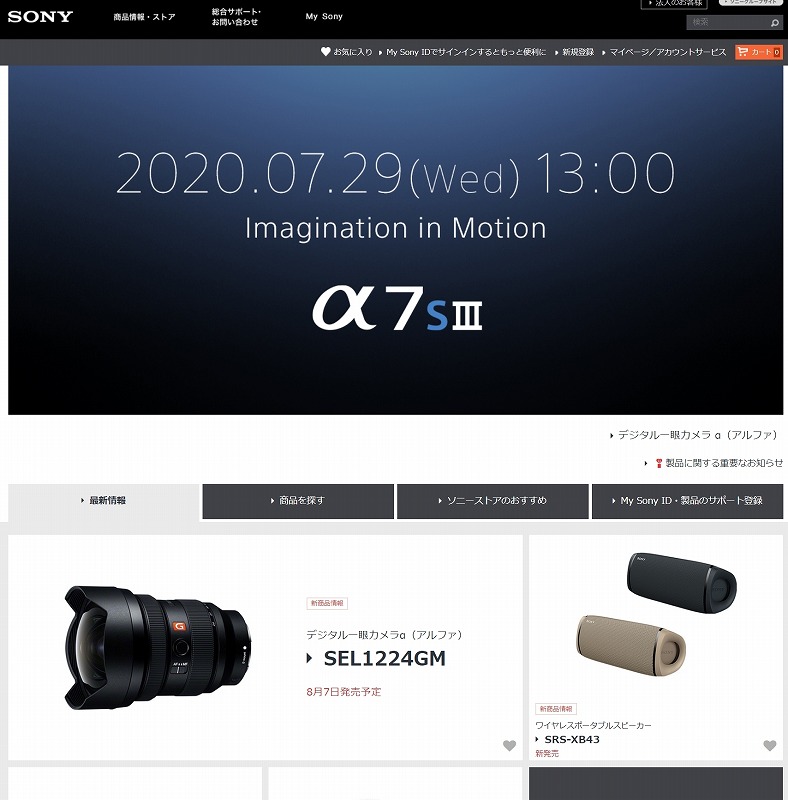Tap the search magnifier icon

click(775, 23)
